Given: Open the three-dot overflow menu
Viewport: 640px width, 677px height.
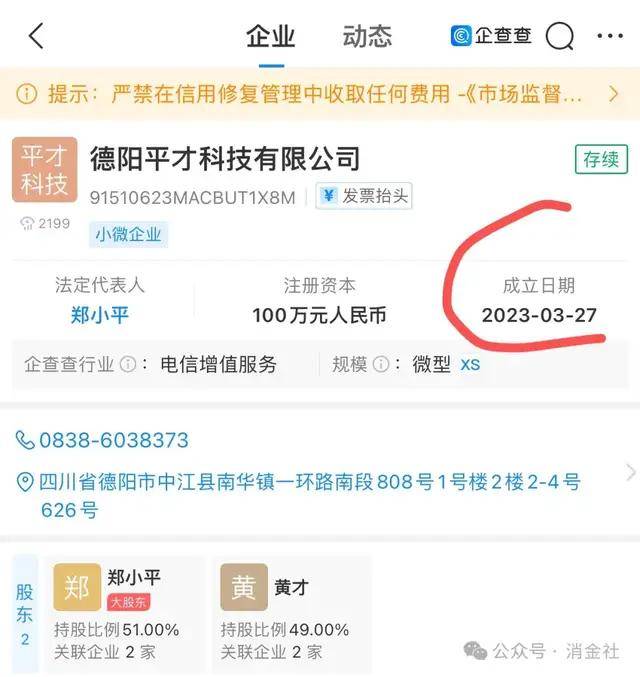Looking at the screenshot, I should coord(609,37).
